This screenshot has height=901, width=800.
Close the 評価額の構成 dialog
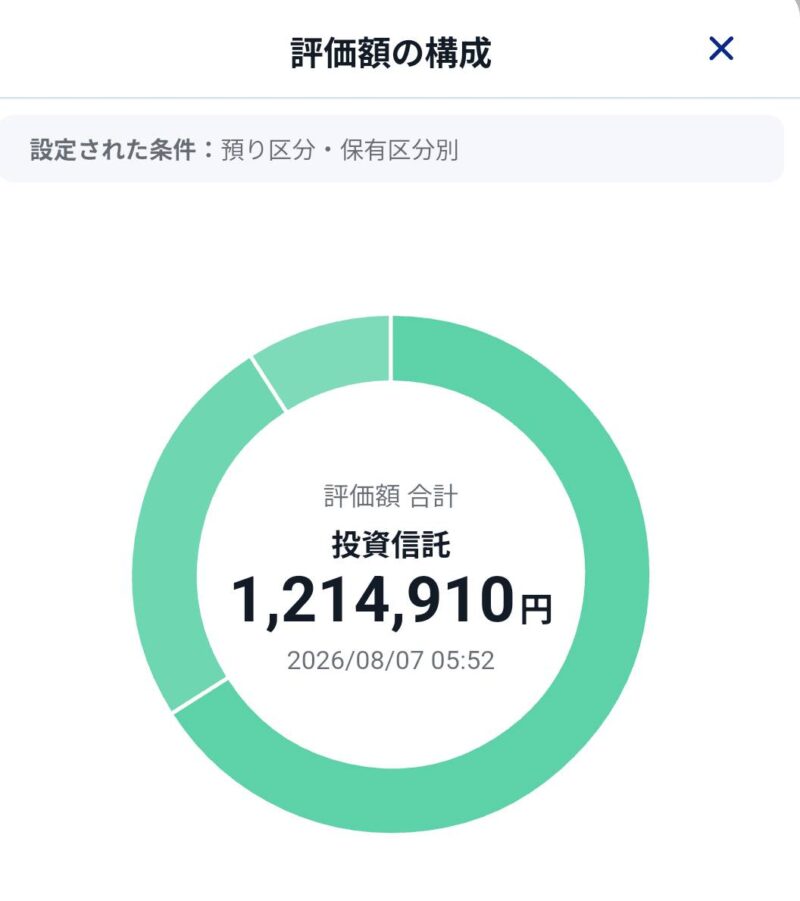(x=721, y=48)
